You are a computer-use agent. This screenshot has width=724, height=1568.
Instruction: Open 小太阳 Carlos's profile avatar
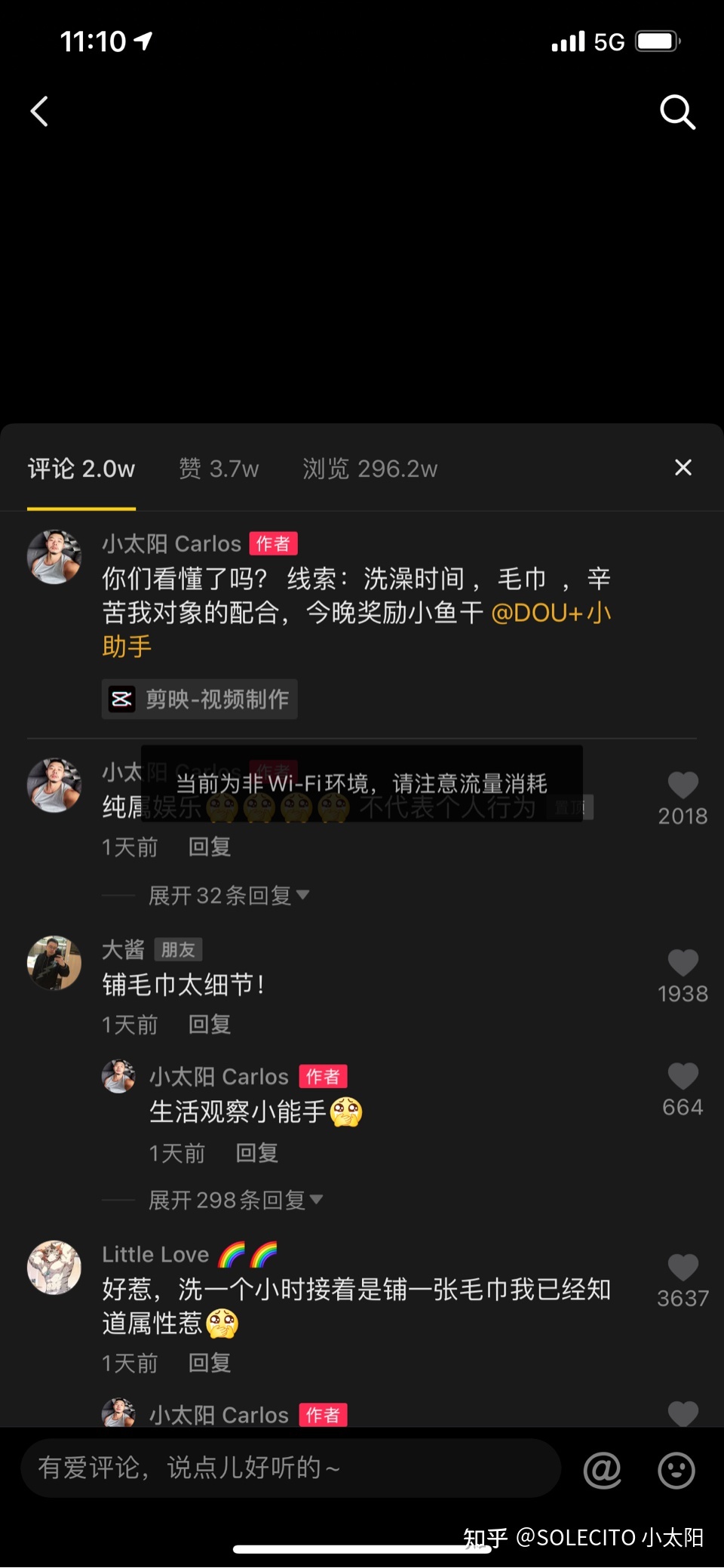point(54,555)
